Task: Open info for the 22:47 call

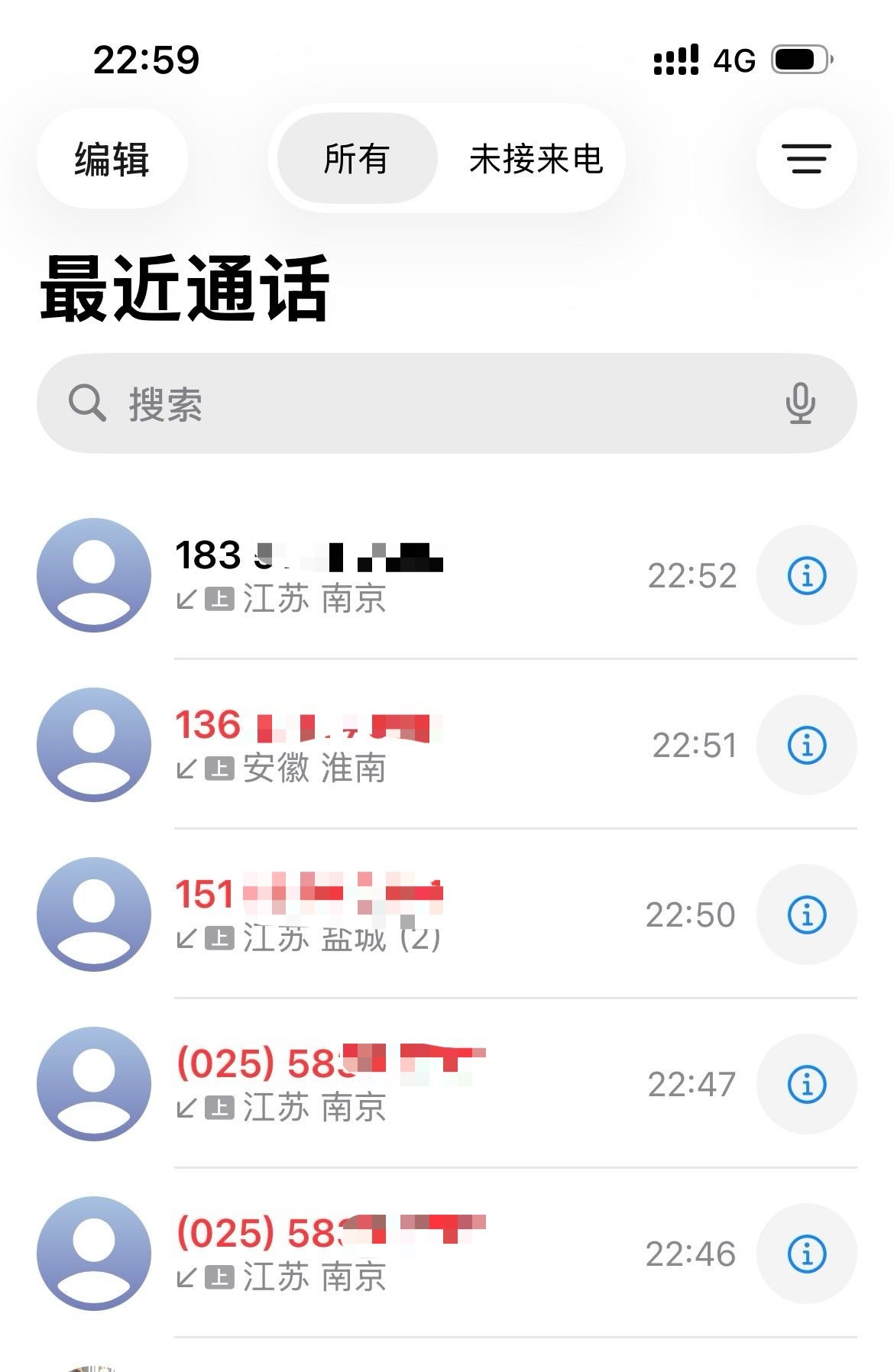Action: (x=806, y=1086)
